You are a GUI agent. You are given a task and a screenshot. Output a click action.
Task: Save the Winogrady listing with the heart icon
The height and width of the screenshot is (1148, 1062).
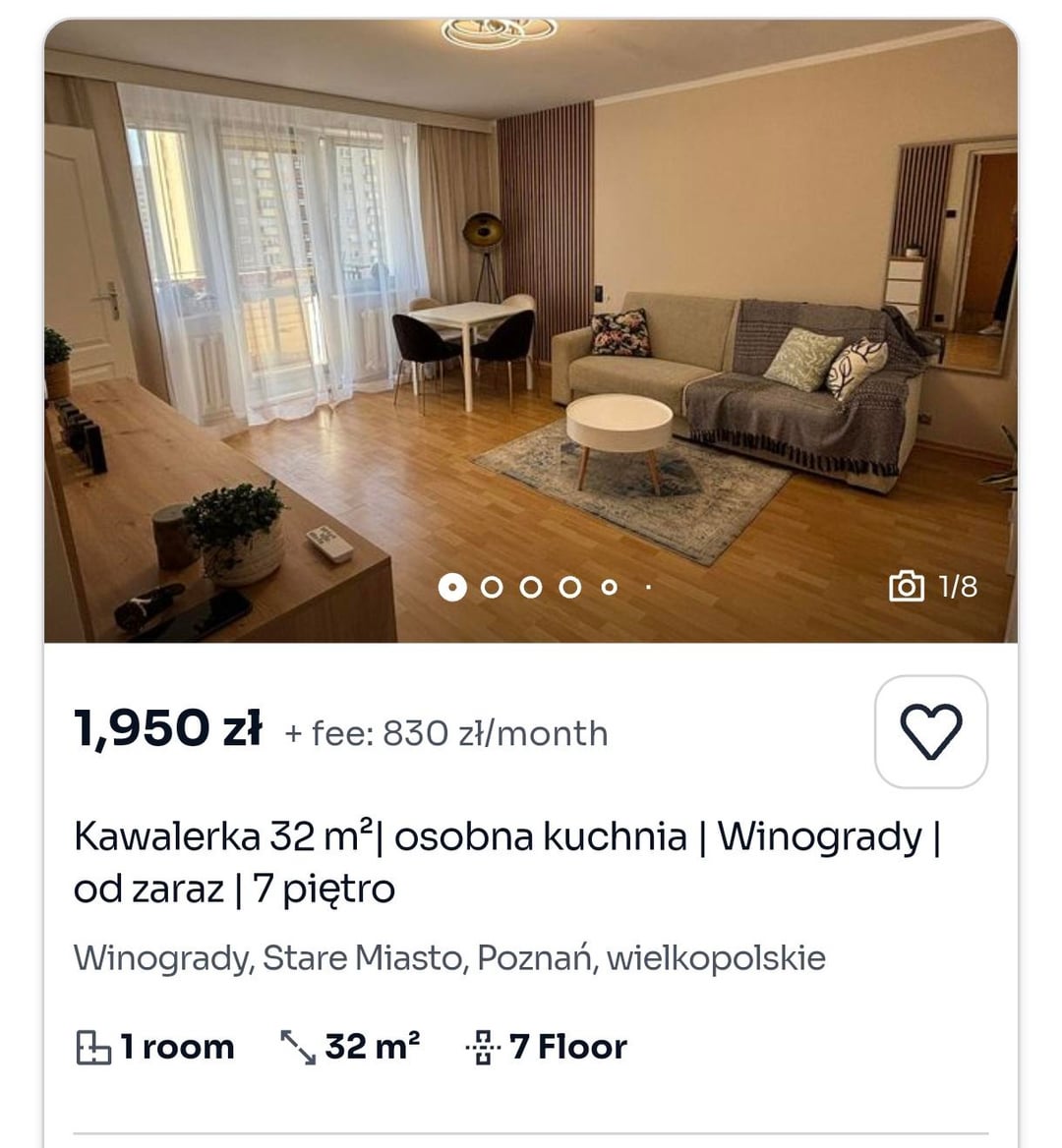coord(930,731)
